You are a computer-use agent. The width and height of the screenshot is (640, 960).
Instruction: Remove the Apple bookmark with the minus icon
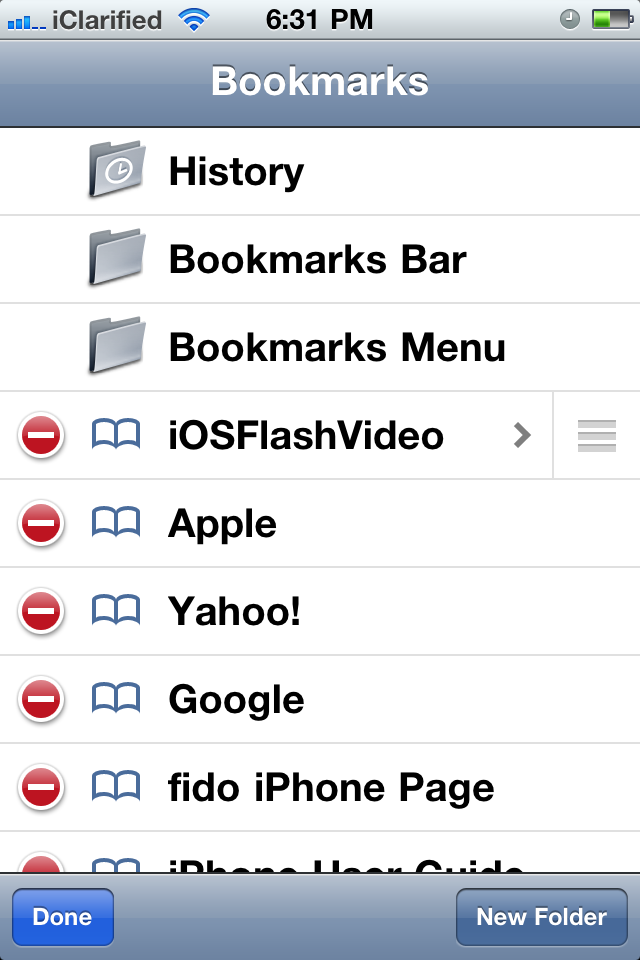point(41,524)
